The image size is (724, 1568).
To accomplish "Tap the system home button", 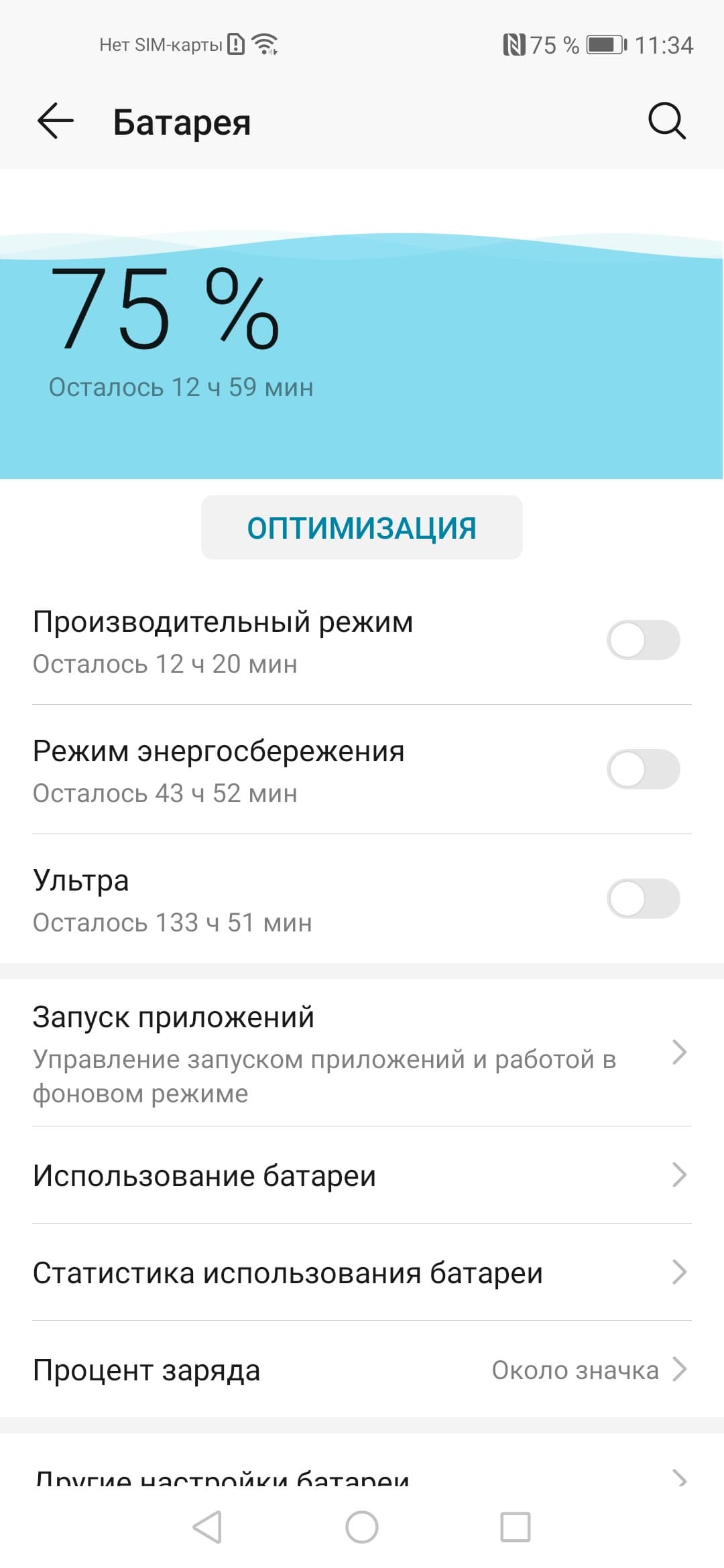I will pyautogui.click(x=362, y=1528).
